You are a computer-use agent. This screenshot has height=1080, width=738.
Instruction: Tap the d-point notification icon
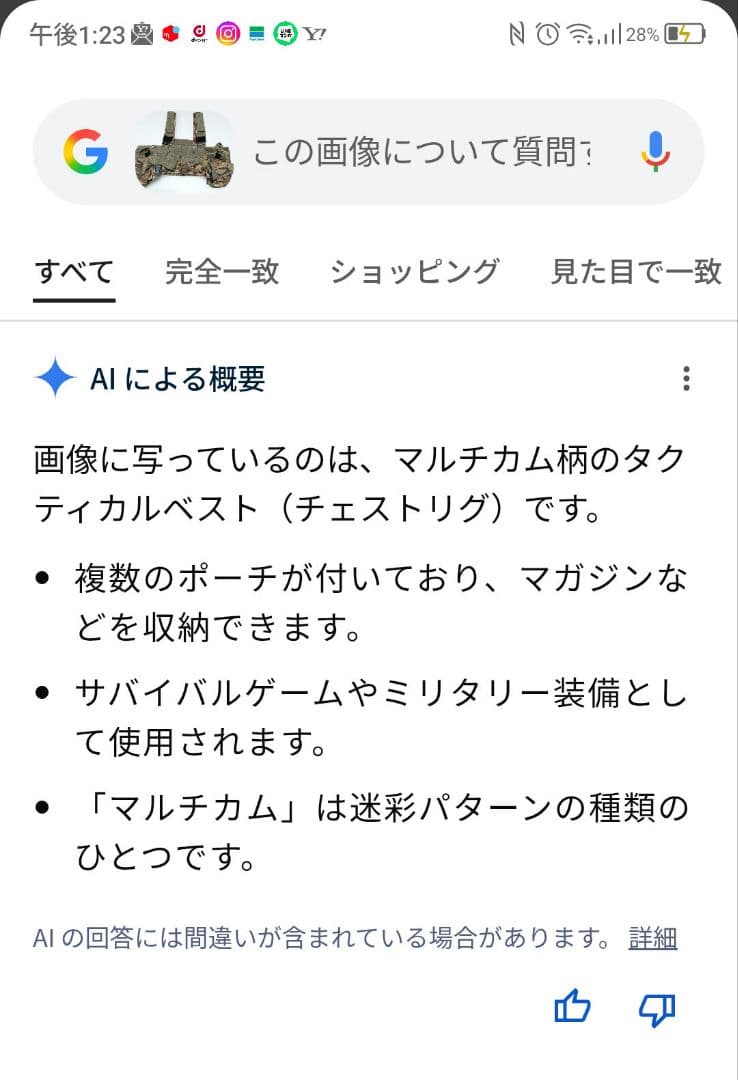point(200,32)
